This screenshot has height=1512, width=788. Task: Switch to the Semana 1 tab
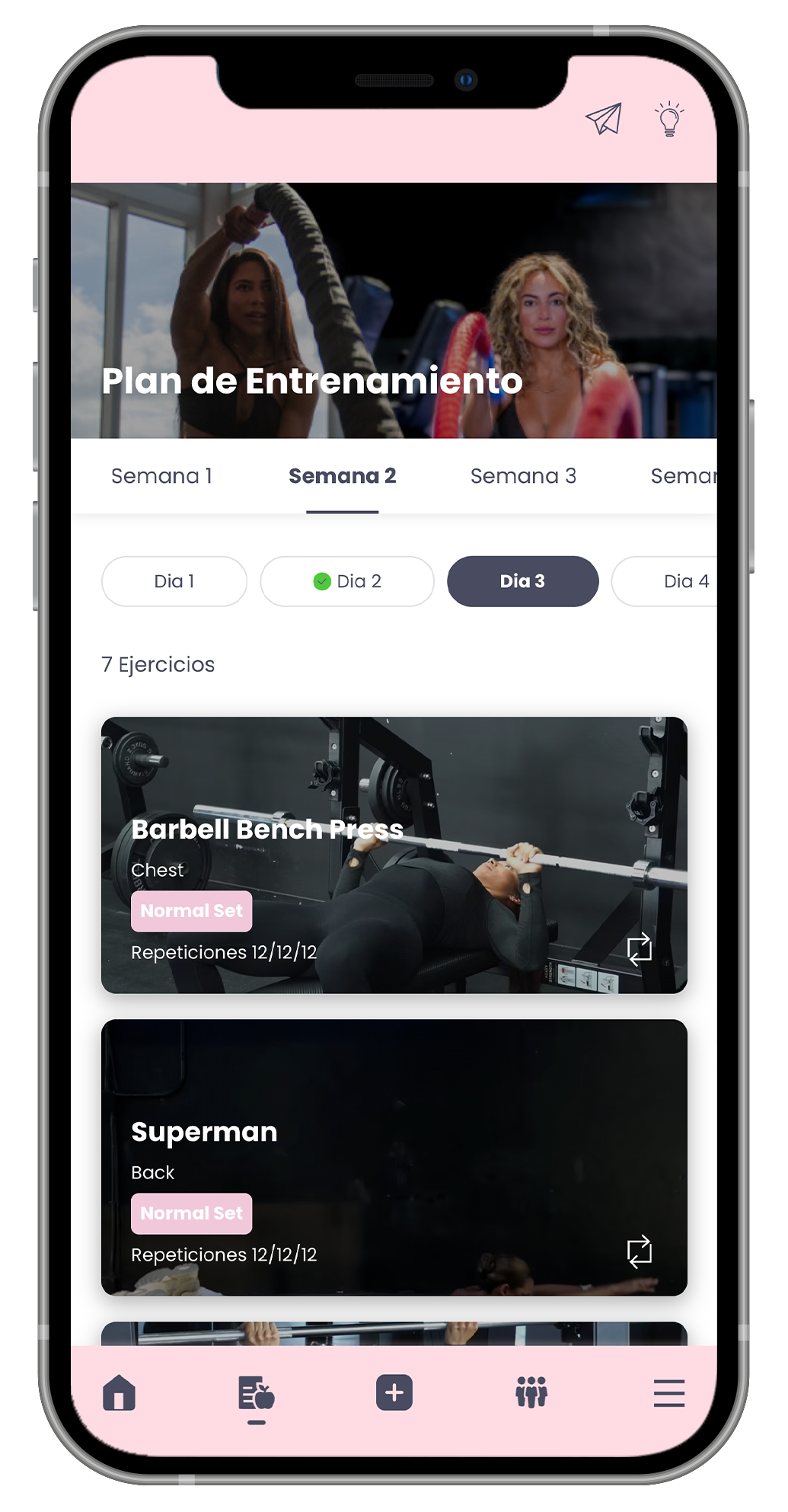(161, 476)
